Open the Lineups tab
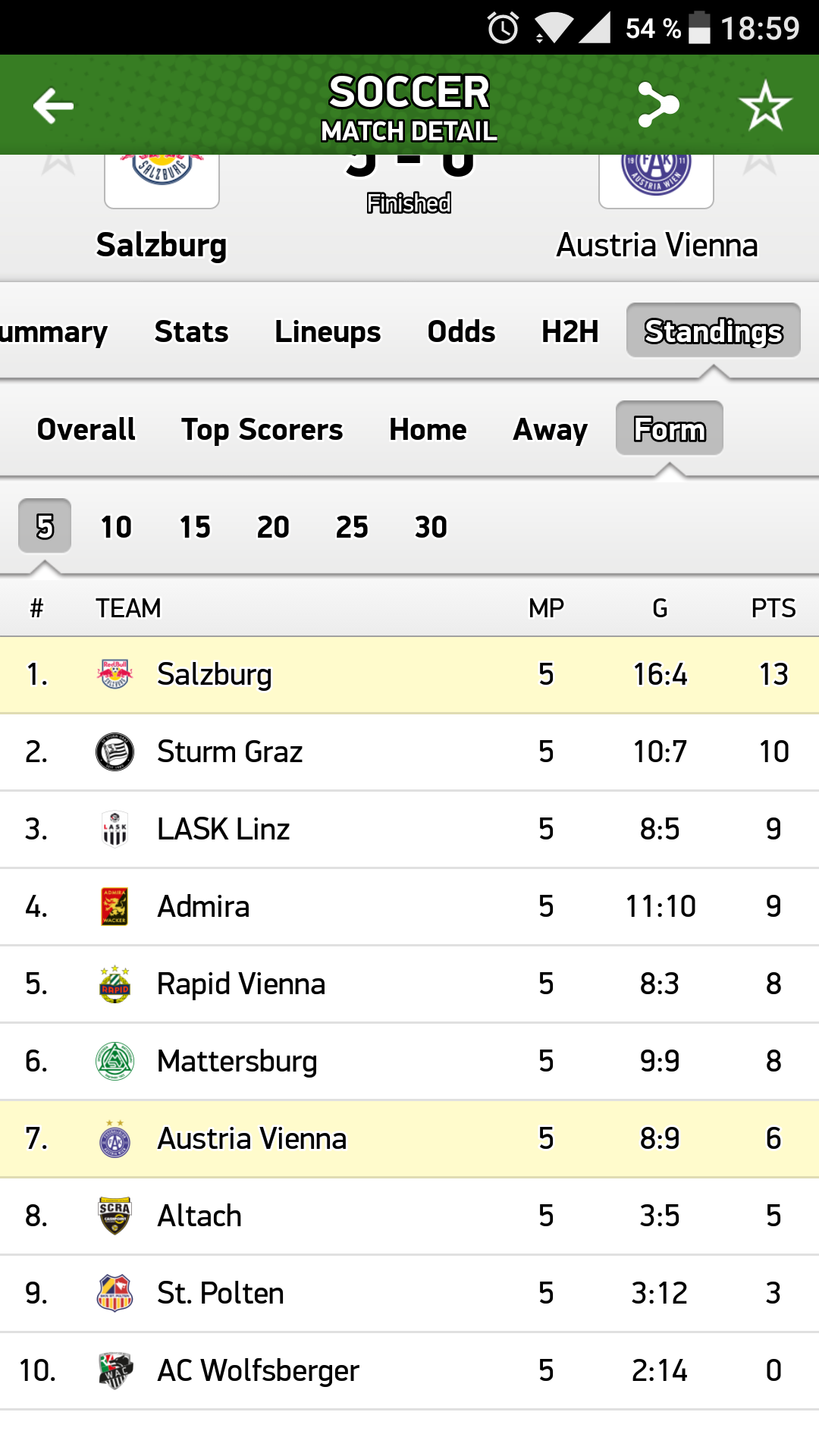Image resolution: width=819 pixels, height=1456 pixels. coord(328,331)
